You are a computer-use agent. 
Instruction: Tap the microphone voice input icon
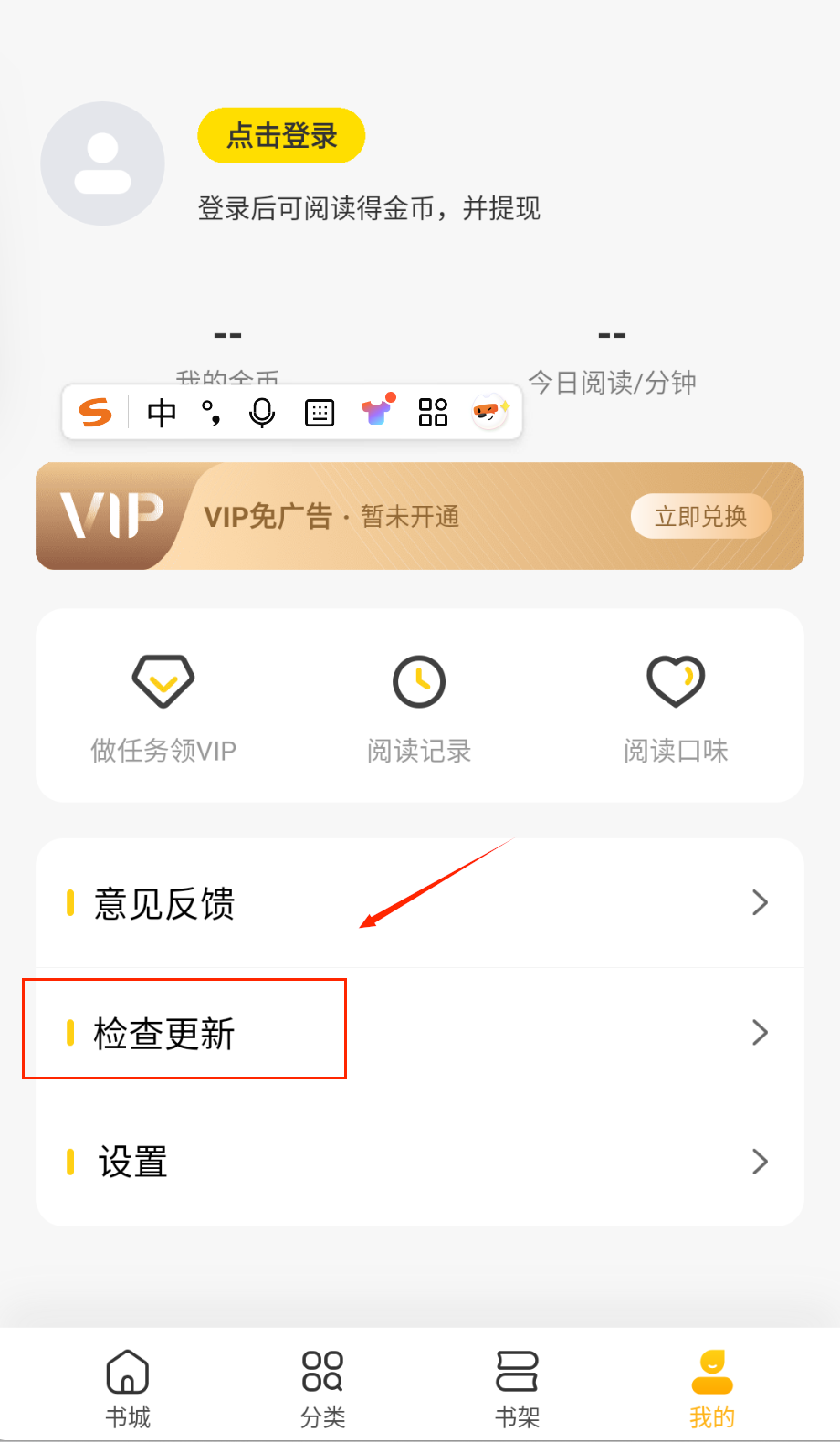(x=262, y=413)
